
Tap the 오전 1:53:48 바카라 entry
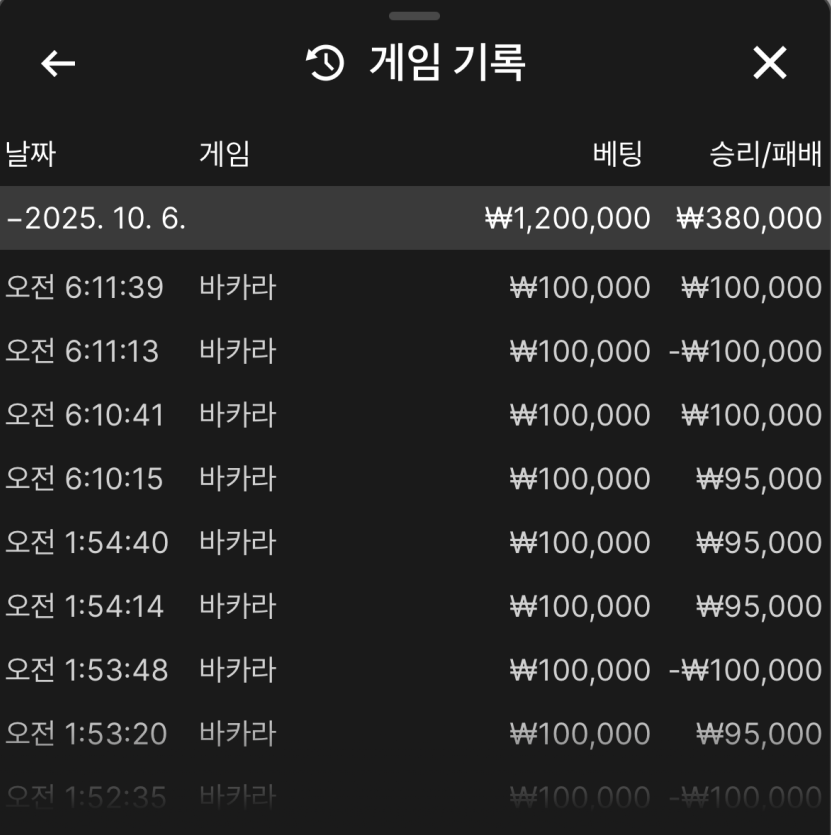click(x=415, y=670)
